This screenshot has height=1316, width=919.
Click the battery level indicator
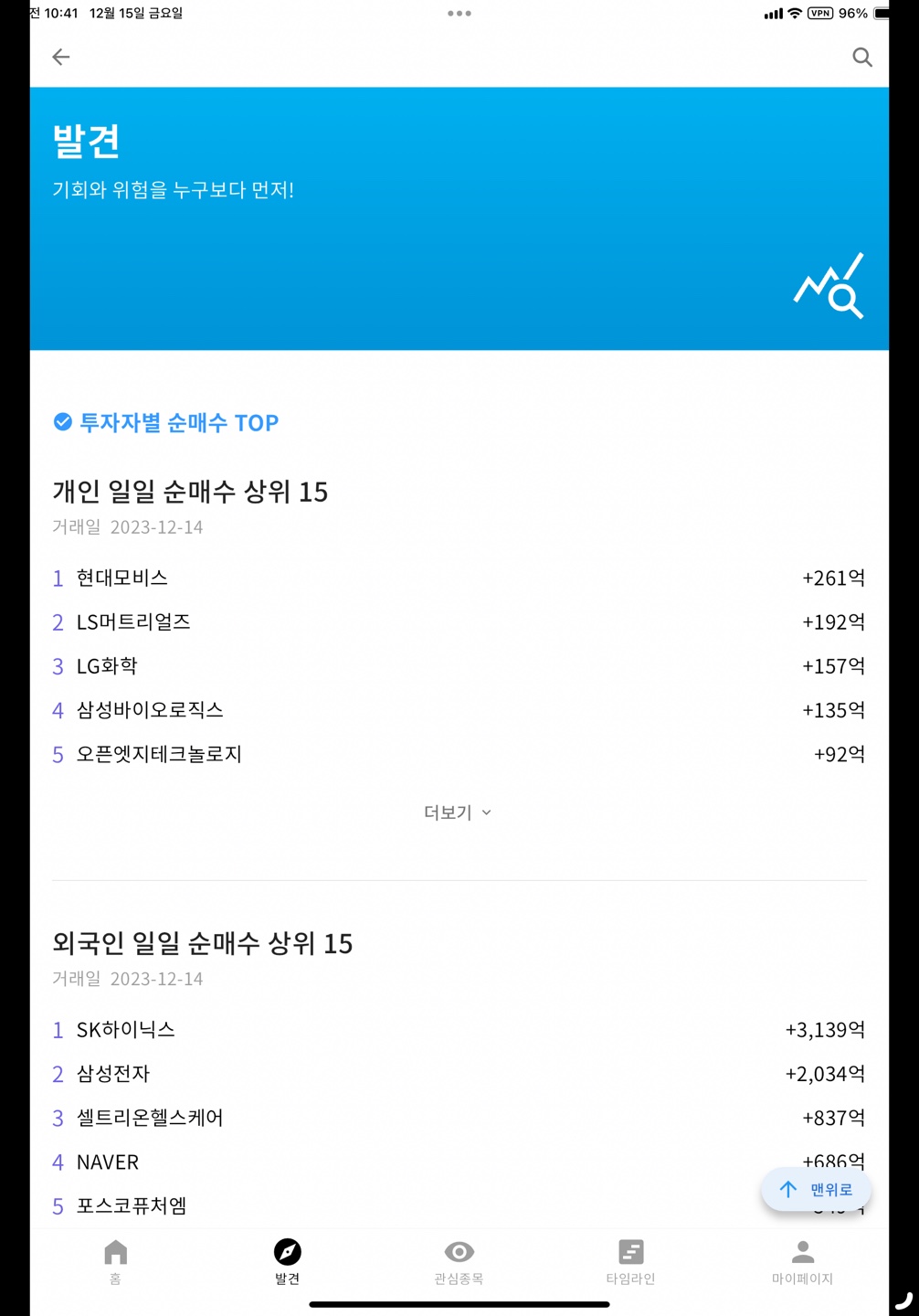[x=880, y=13]
